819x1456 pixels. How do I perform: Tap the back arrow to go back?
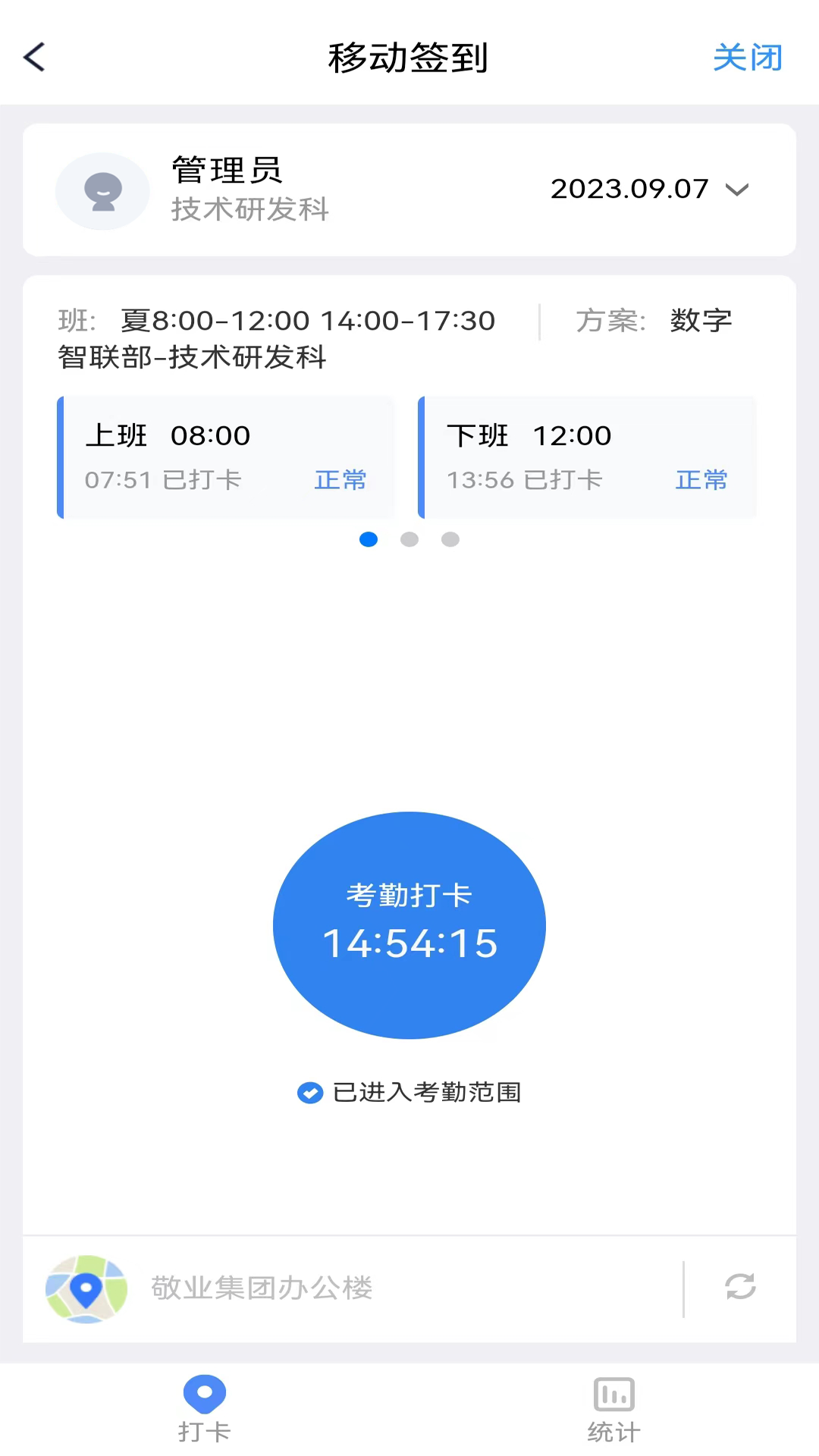click(x=33, y=57)
